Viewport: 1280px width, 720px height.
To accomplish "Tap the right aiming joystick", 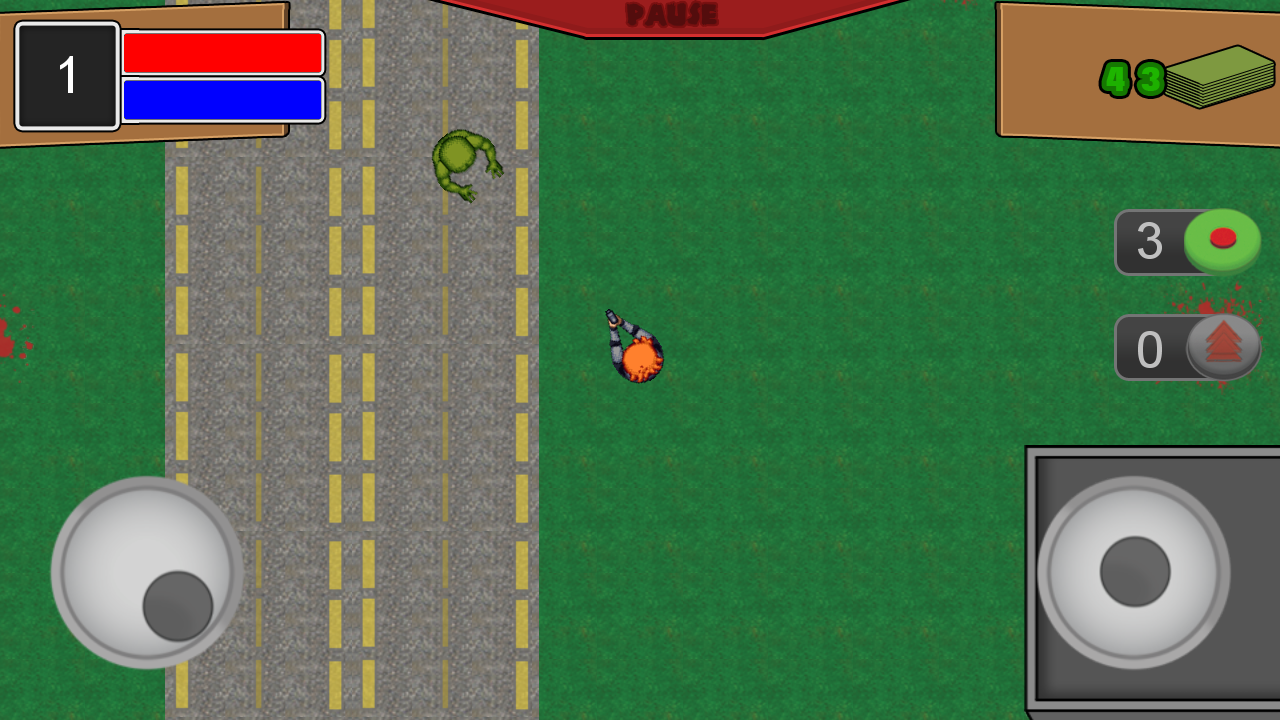I will coord(1134,572).
